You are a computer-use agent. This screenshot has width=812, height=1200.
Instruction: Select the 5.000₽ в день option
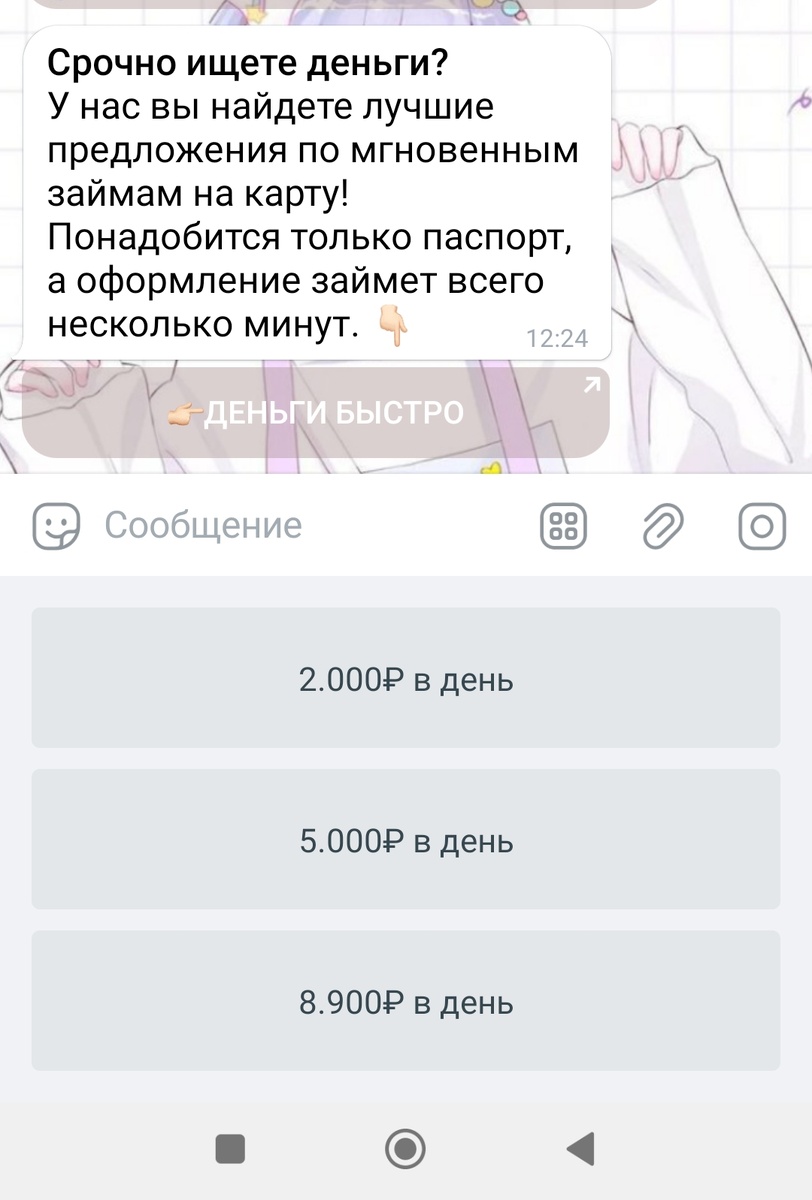coord(406,839)
